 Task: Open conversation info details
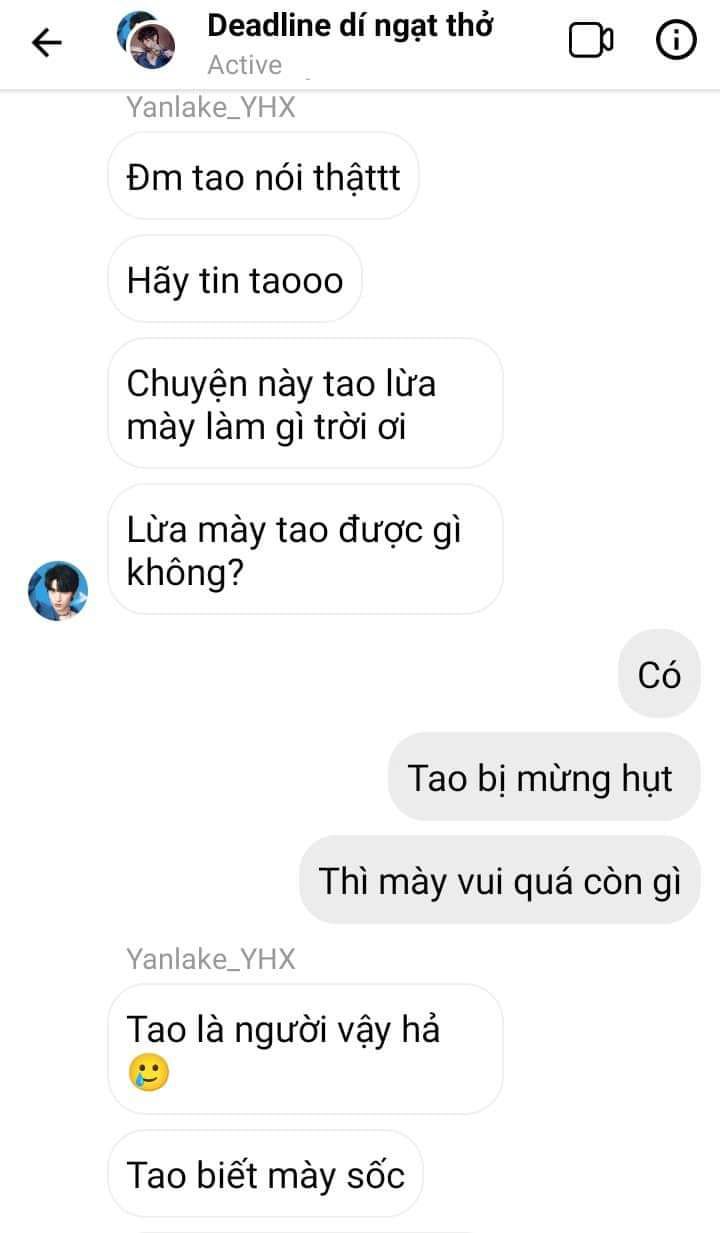[676, 41]
